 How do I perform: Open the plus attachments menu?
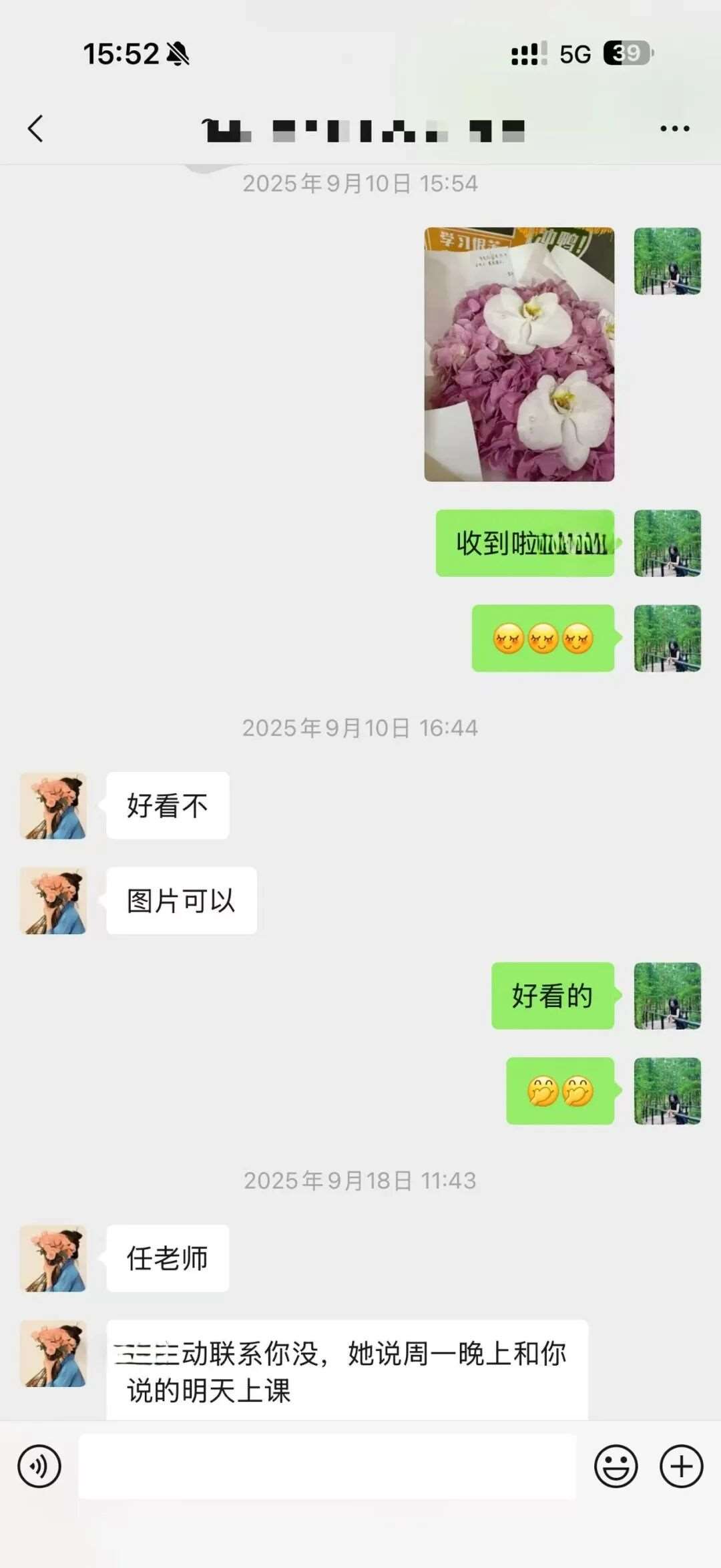(681, 1466)
